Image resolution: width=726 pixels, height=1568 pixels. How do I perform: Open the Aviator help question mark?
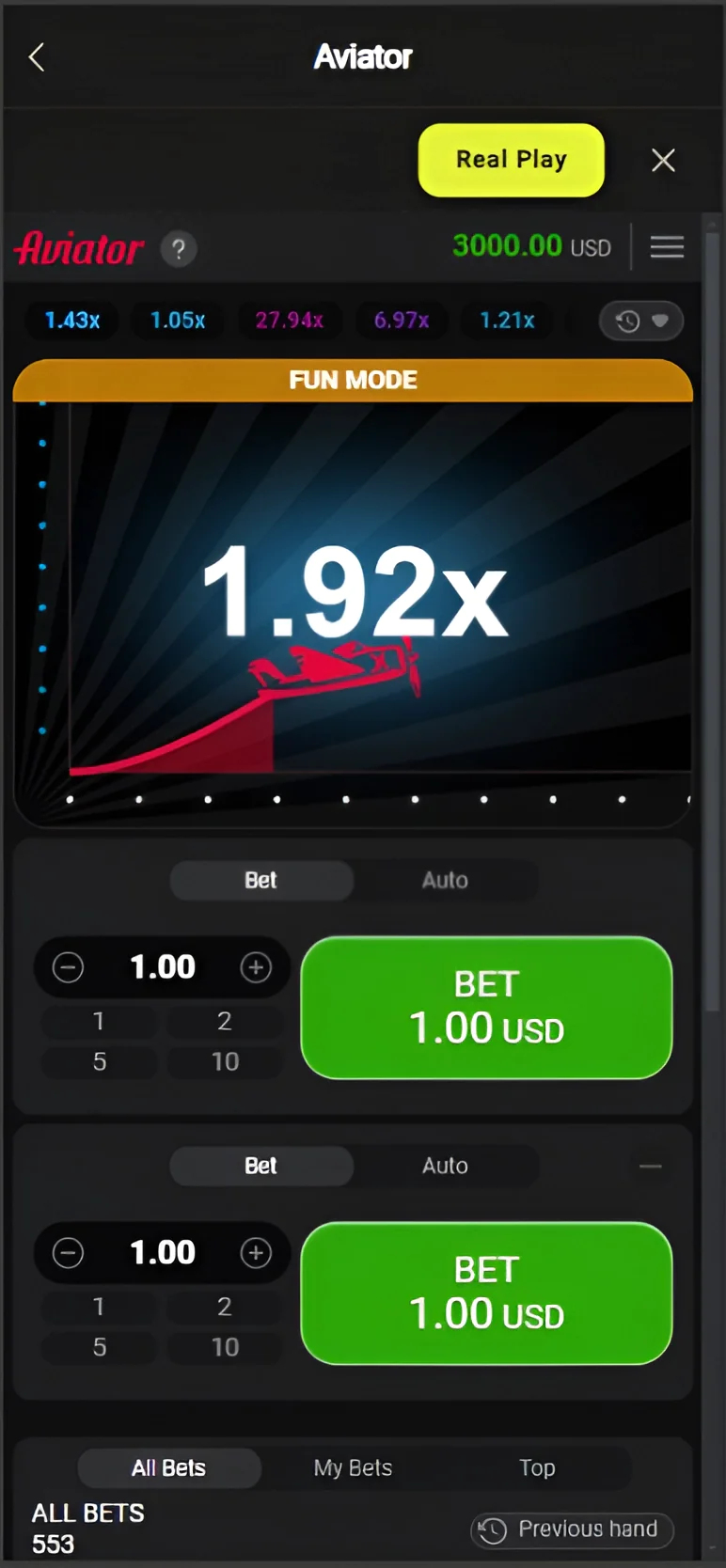(x=179, y=249)
